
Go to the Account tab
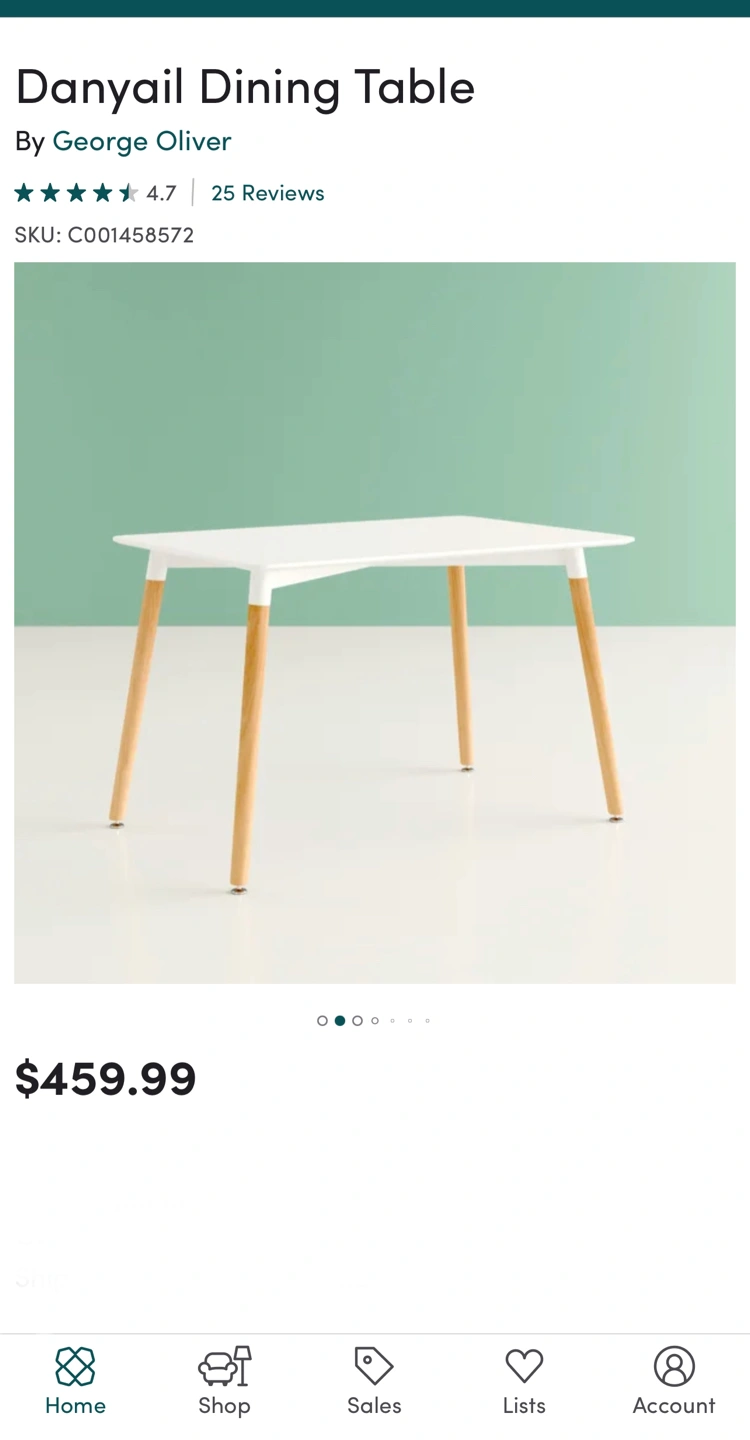673,1381
